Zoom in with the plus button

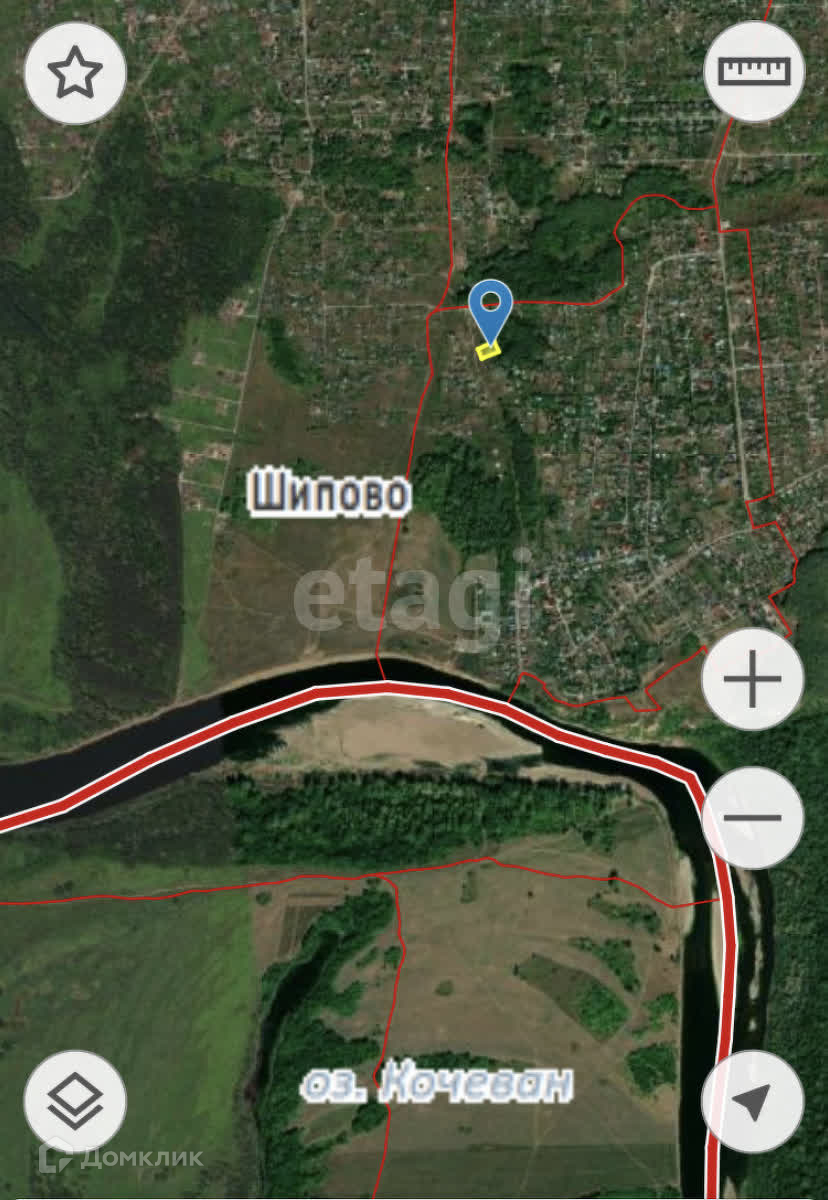tap(752, 680)
